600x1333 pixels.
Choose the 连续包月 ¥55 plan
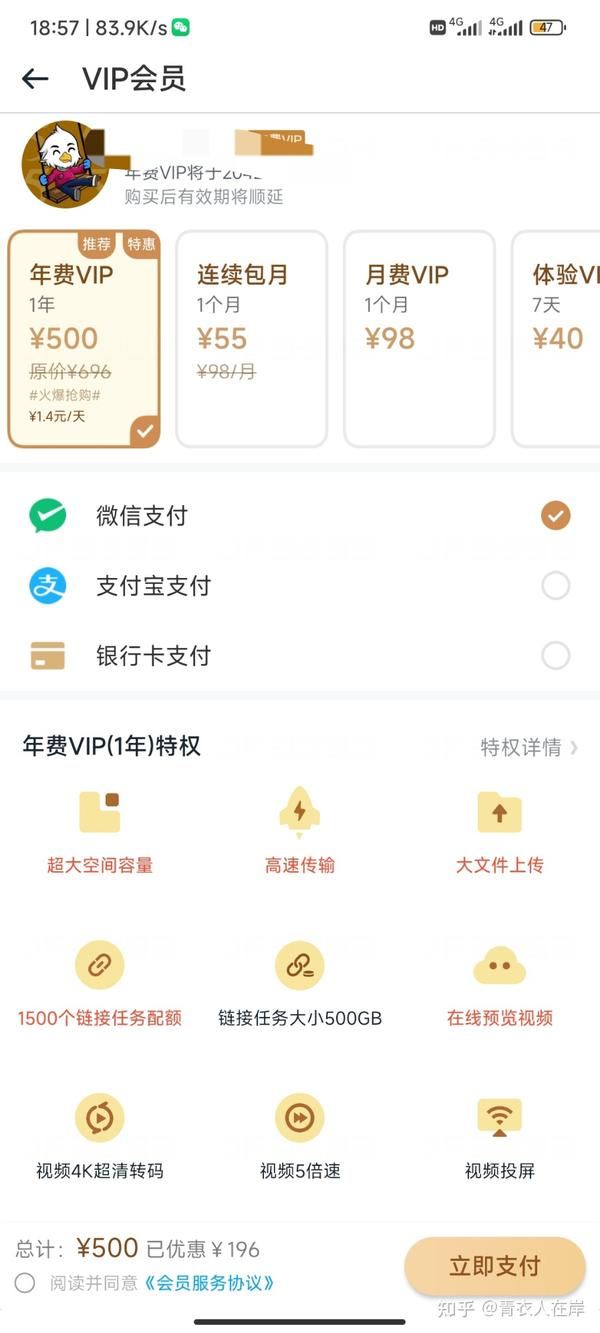[x=252, y=339]
